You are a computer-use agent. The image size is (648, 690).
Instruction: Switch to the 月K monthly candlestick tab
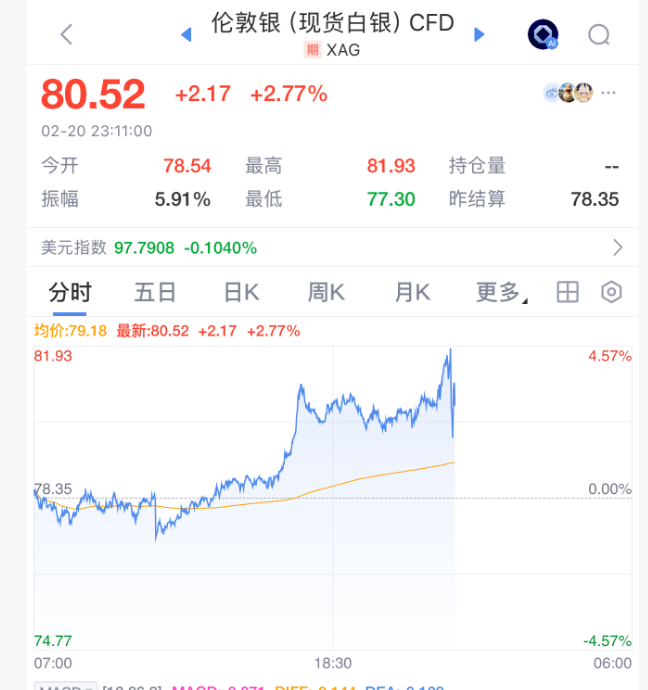[411, 292]
